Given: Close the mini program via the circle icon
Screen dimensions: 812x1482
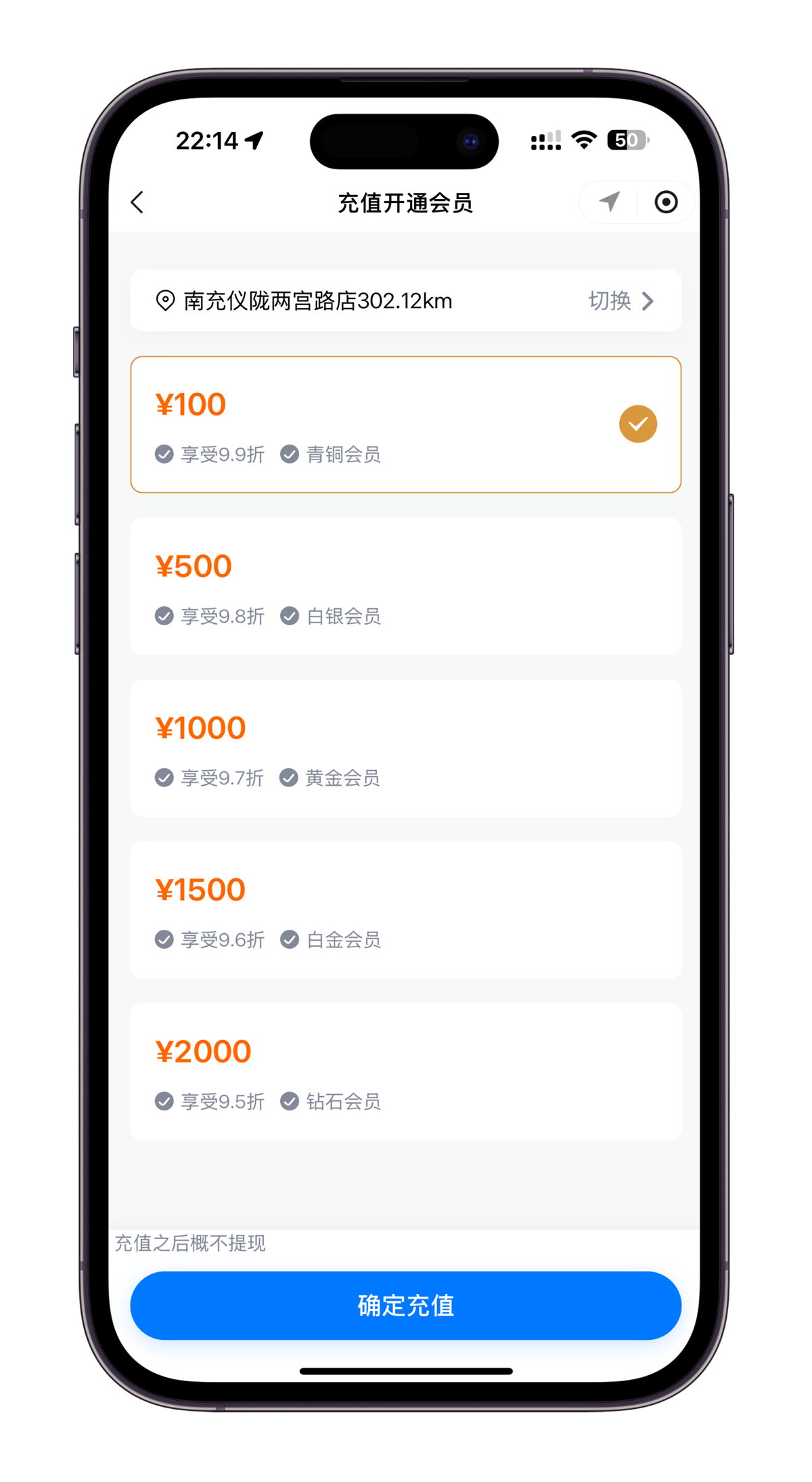Looking at the screenshot, I should [666, 202].
